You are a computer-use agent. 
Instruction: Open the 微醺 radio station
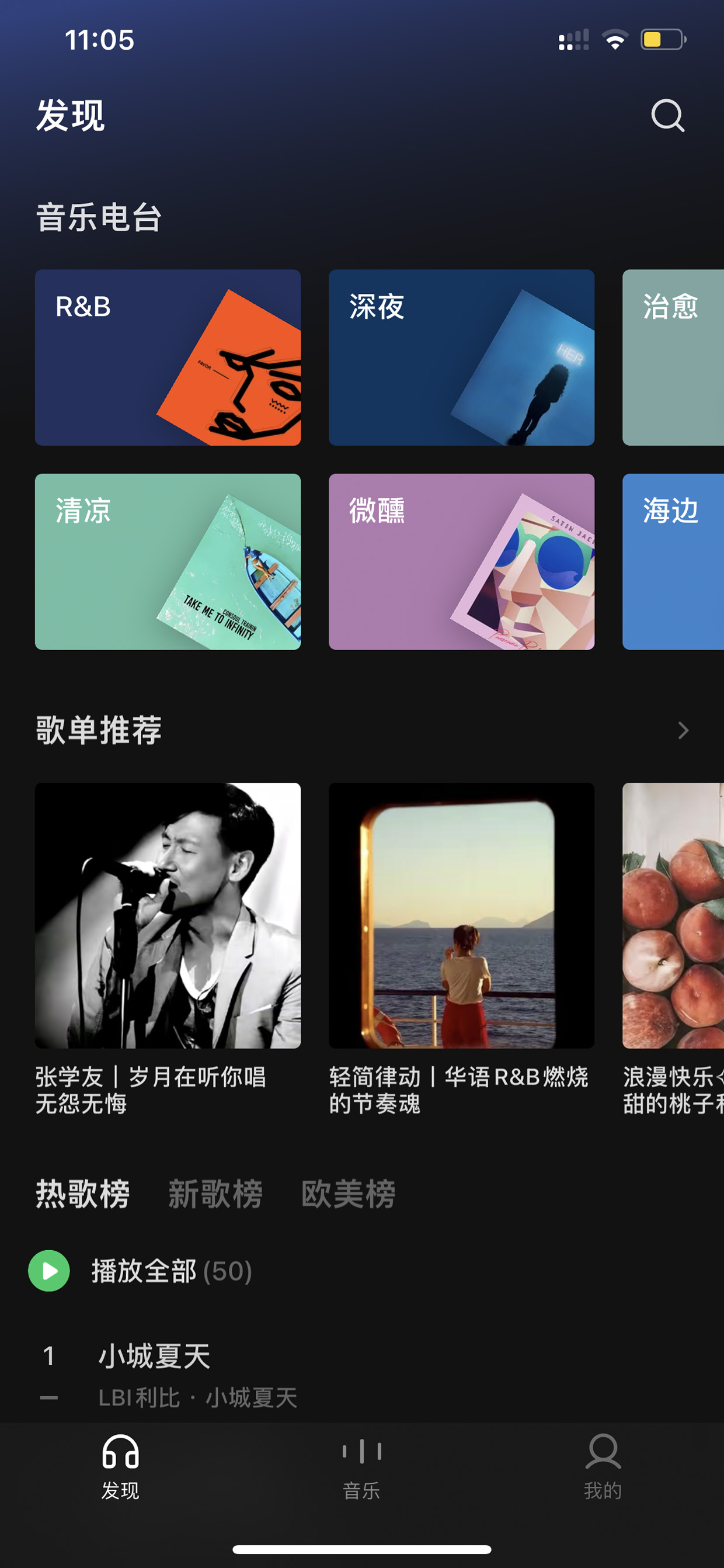(461, 561)
